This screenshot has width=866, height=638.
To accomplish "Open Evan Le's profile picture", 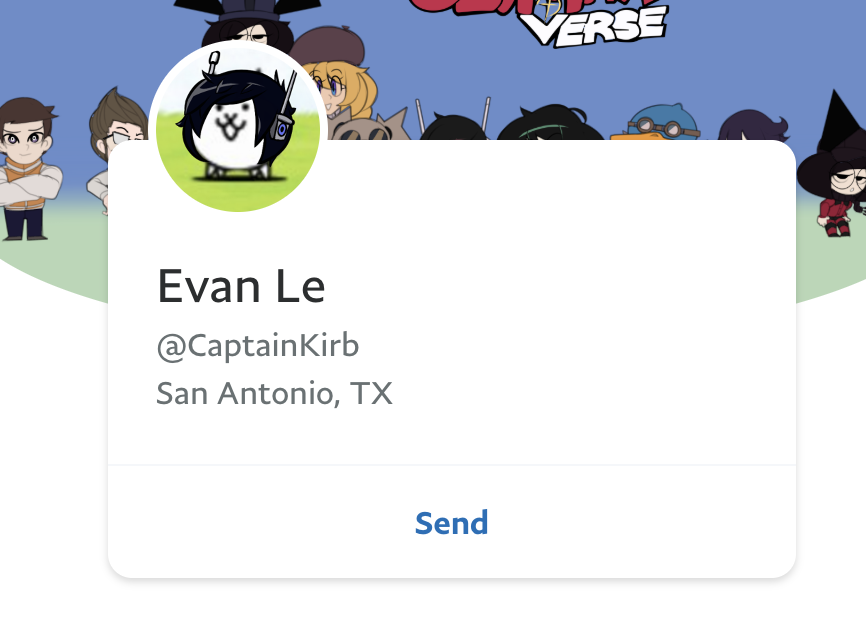I will click(238, 129).
